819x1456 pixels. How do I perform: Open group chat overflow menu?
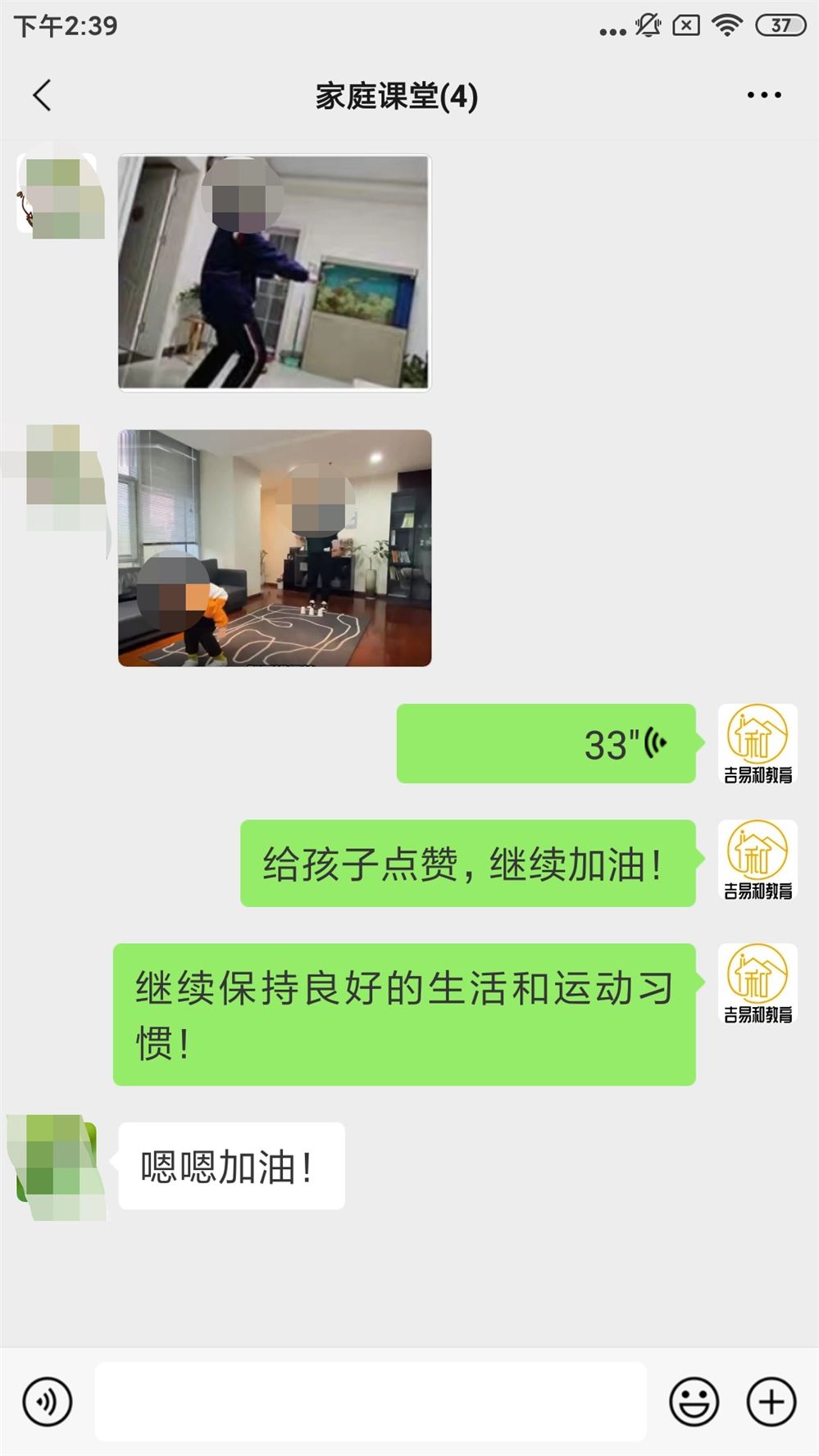pos(763,95)
